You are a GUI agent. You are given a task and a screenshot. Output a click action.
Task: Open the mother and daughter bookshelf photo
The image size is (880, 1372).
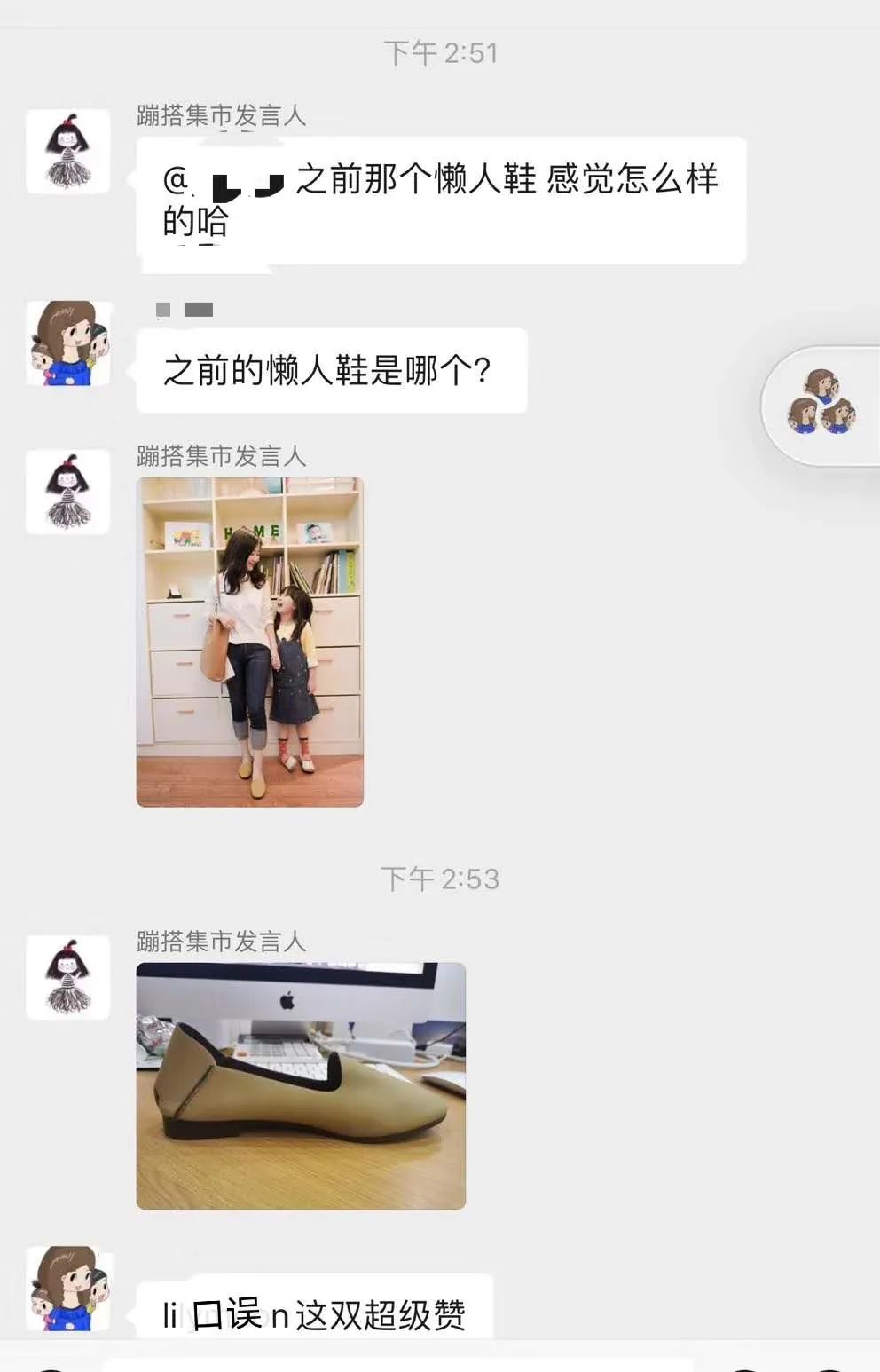point(249,642)
